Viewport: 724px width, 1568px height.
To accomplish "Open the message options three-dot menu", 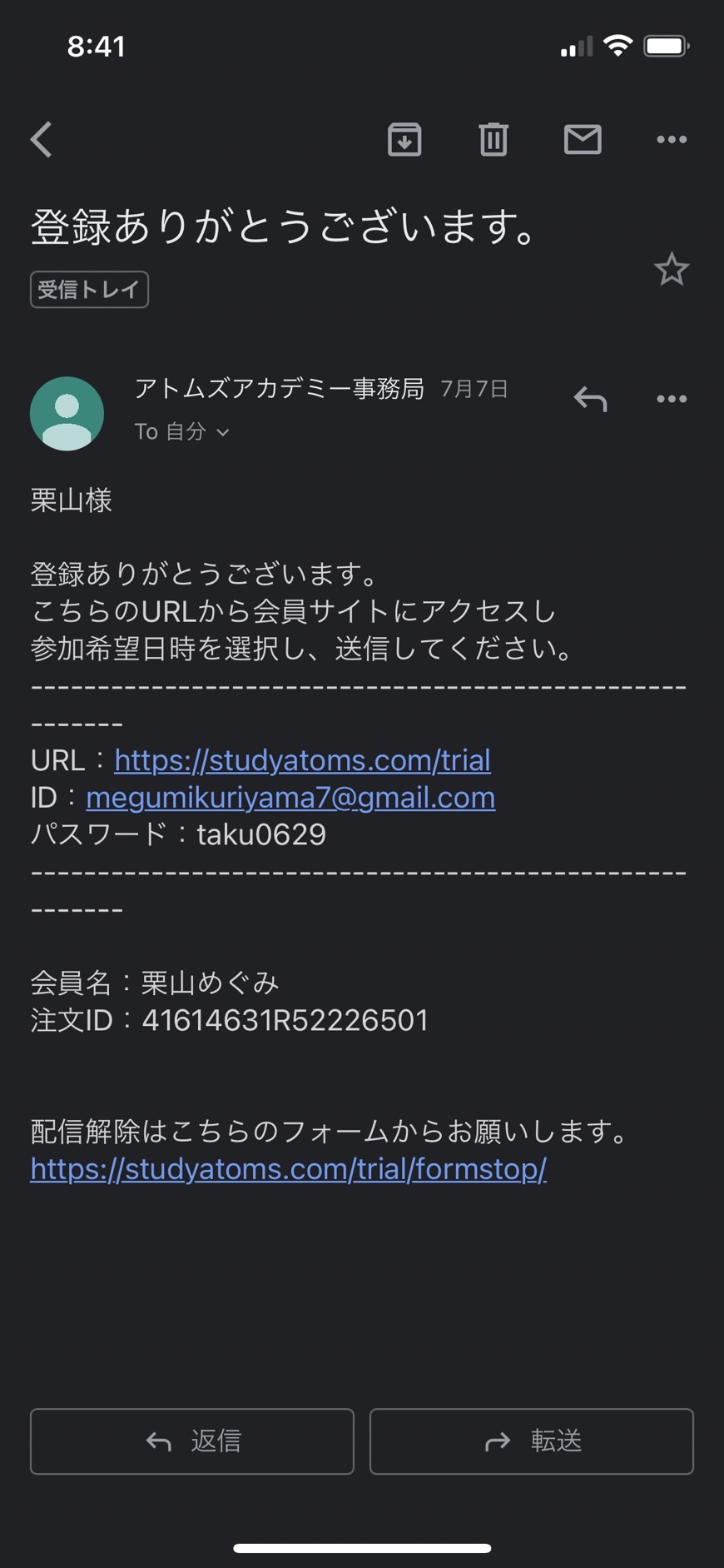I will coord(672,399).
